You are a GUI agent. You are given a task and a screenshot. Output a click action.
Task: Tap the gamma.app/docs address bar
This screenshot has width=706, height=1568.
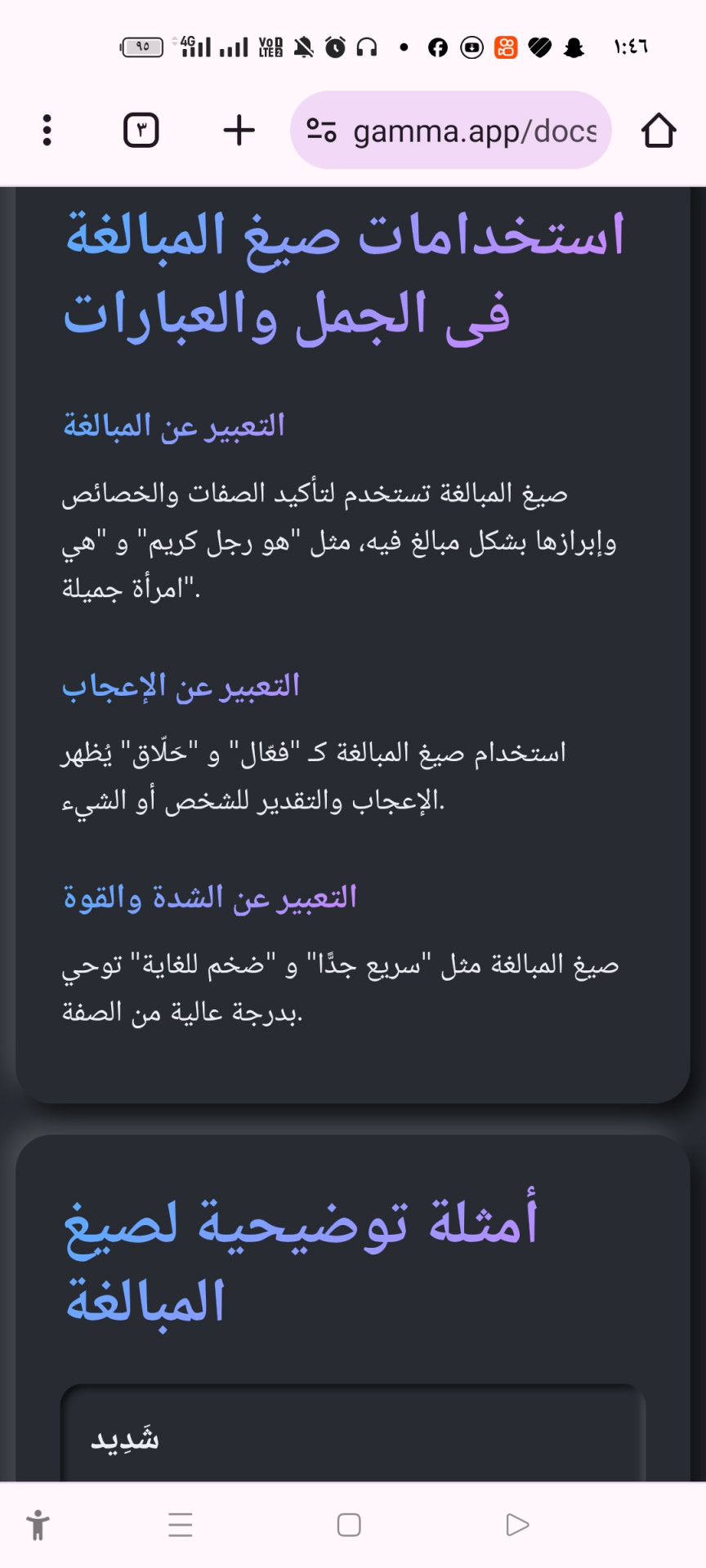[474, 131]
